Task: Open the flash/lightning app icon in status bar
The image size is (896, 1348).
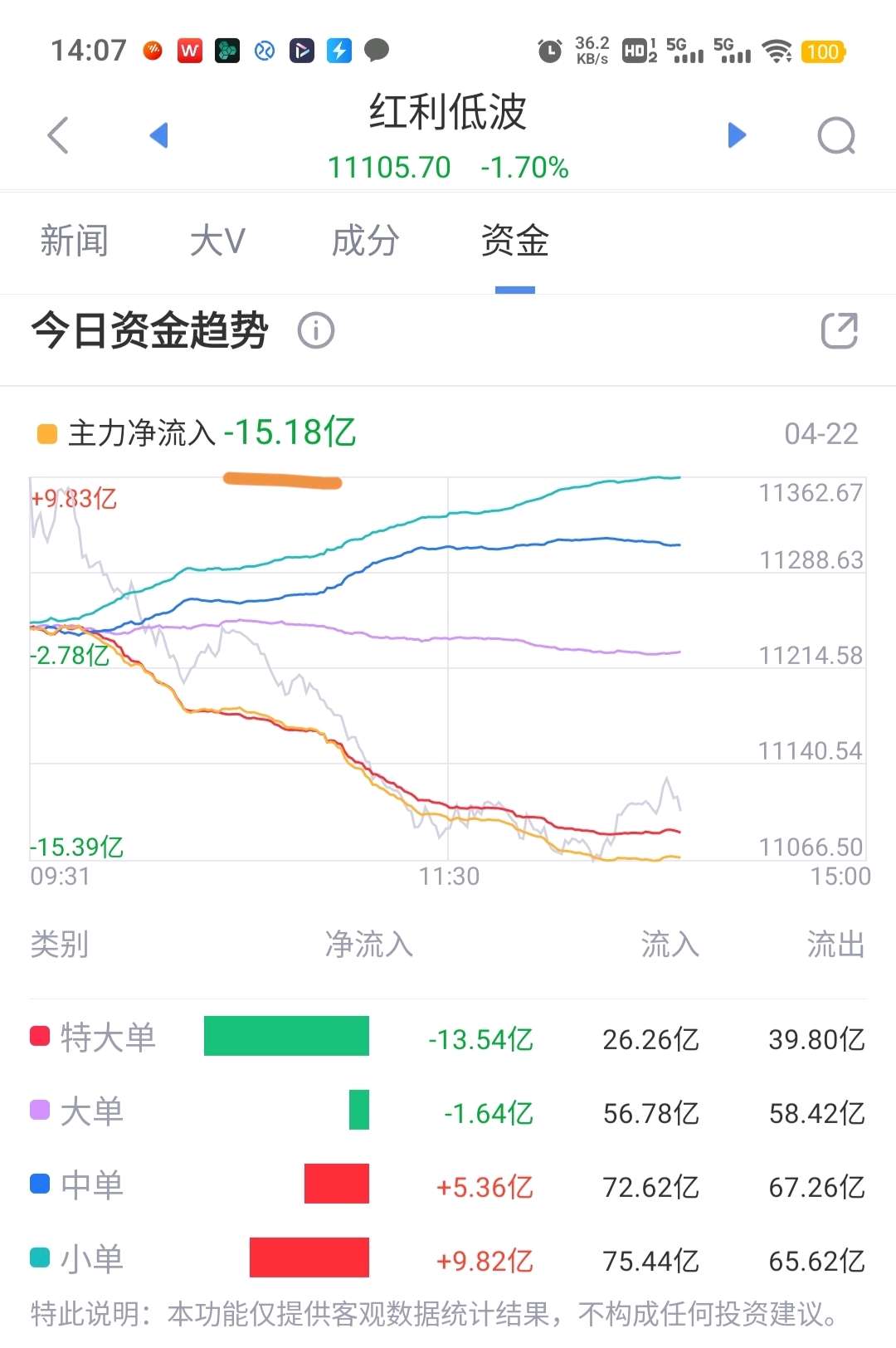Action: [x=338, y=51]
